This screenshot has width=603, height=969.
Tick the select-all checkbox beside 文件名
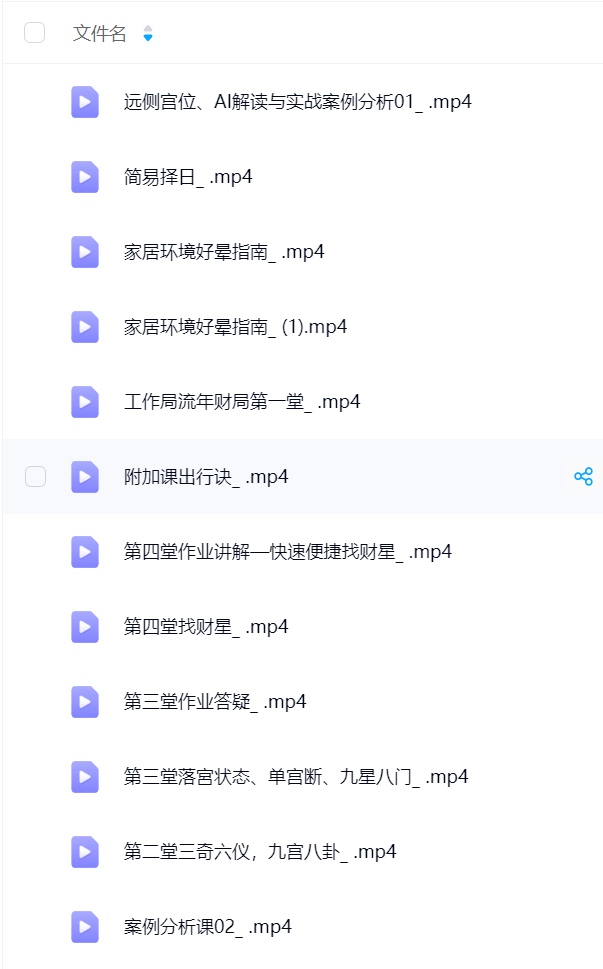(x=35, y=33)
